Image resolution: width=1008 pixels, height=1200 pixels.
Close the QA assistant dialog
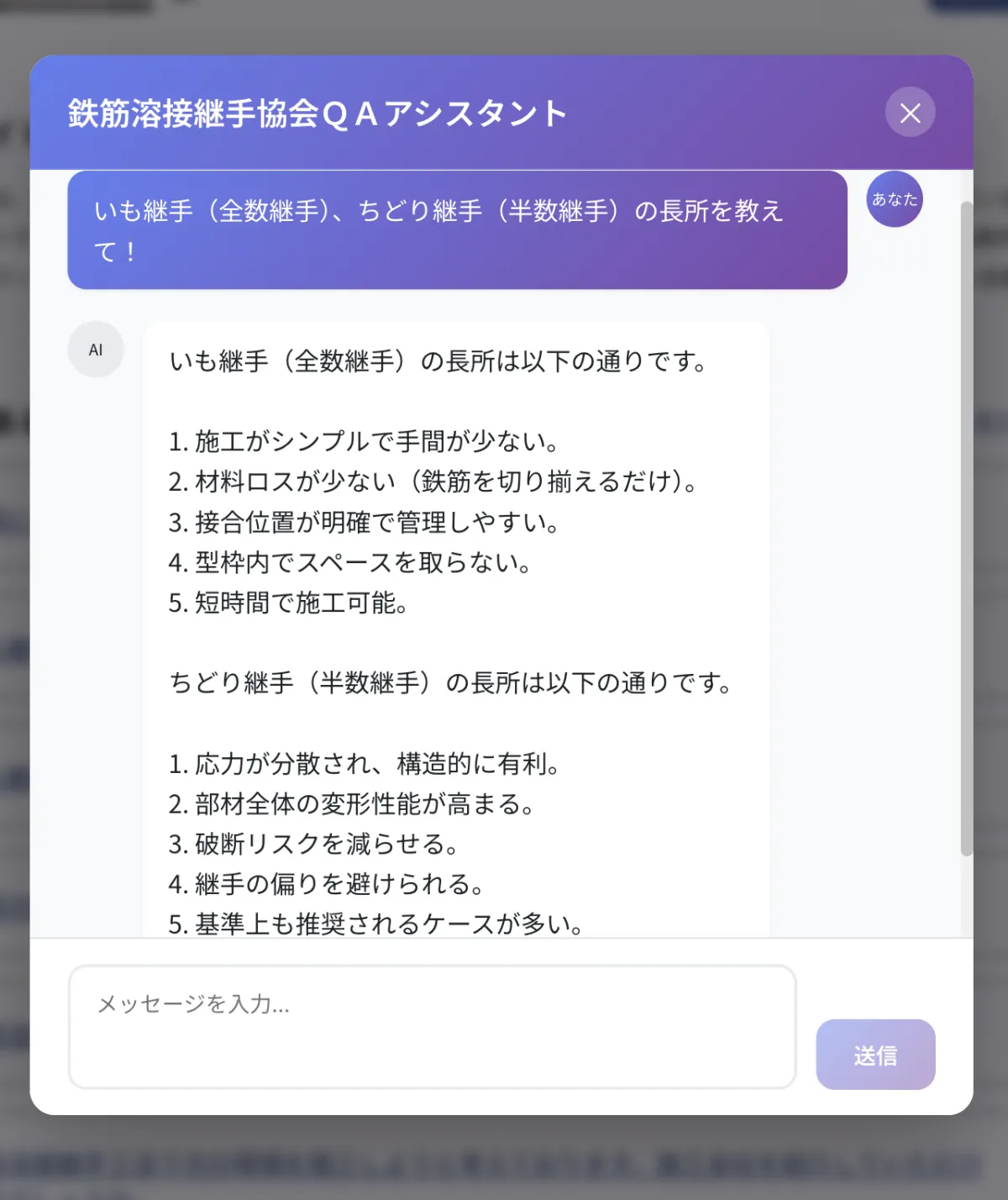coord(910,112)
